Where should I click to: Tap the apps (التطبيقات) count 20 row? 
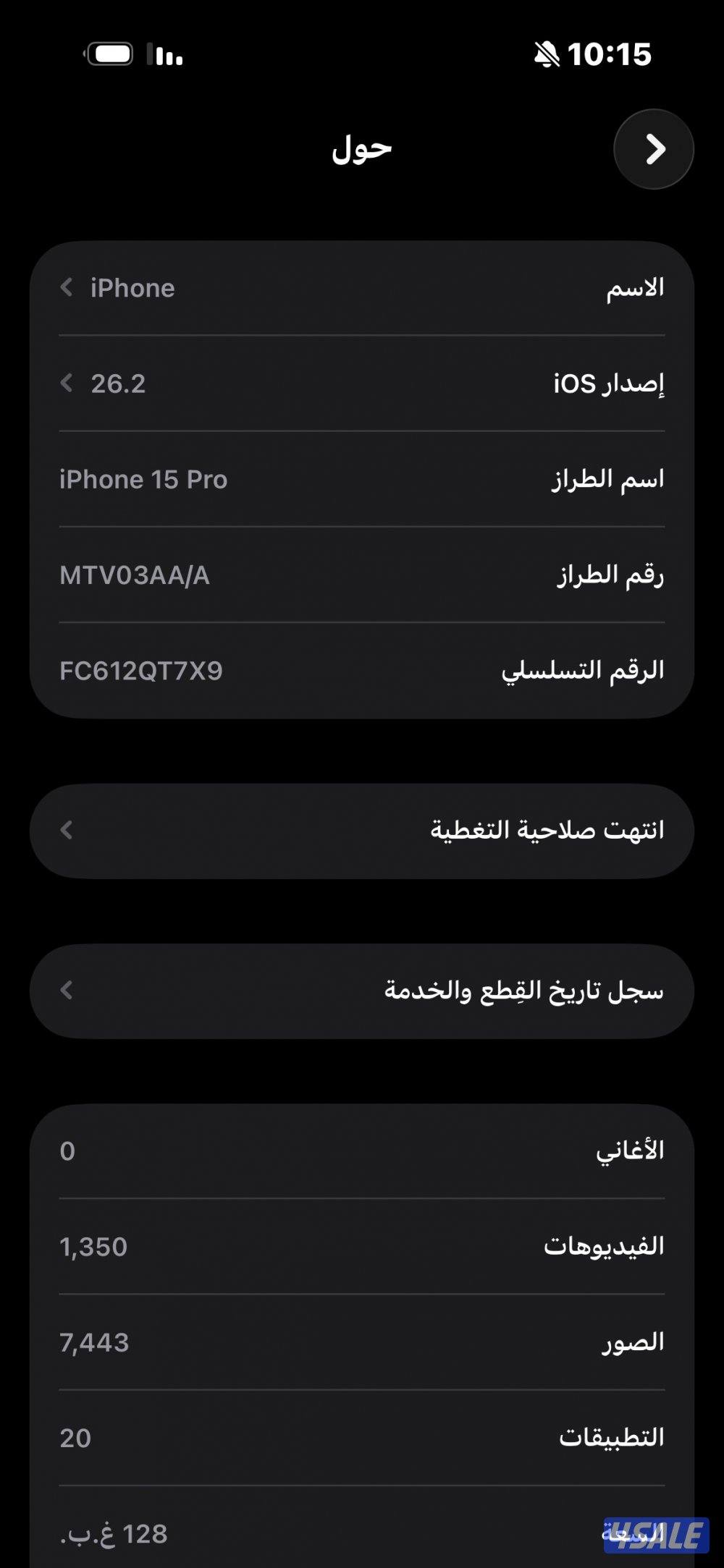tap(362, 1437)
